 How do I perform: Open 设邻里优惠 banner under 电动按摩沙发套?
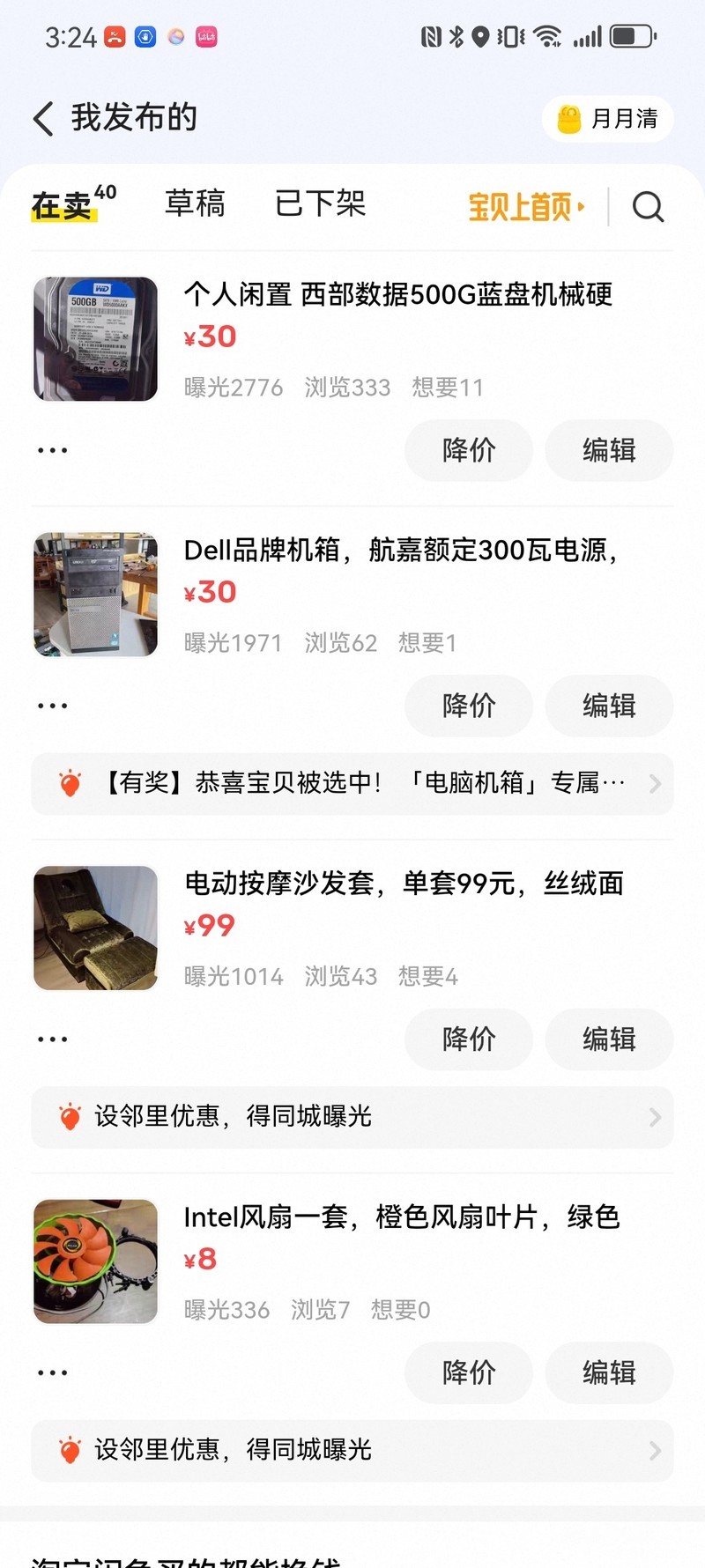click(x=352, y=1117)
